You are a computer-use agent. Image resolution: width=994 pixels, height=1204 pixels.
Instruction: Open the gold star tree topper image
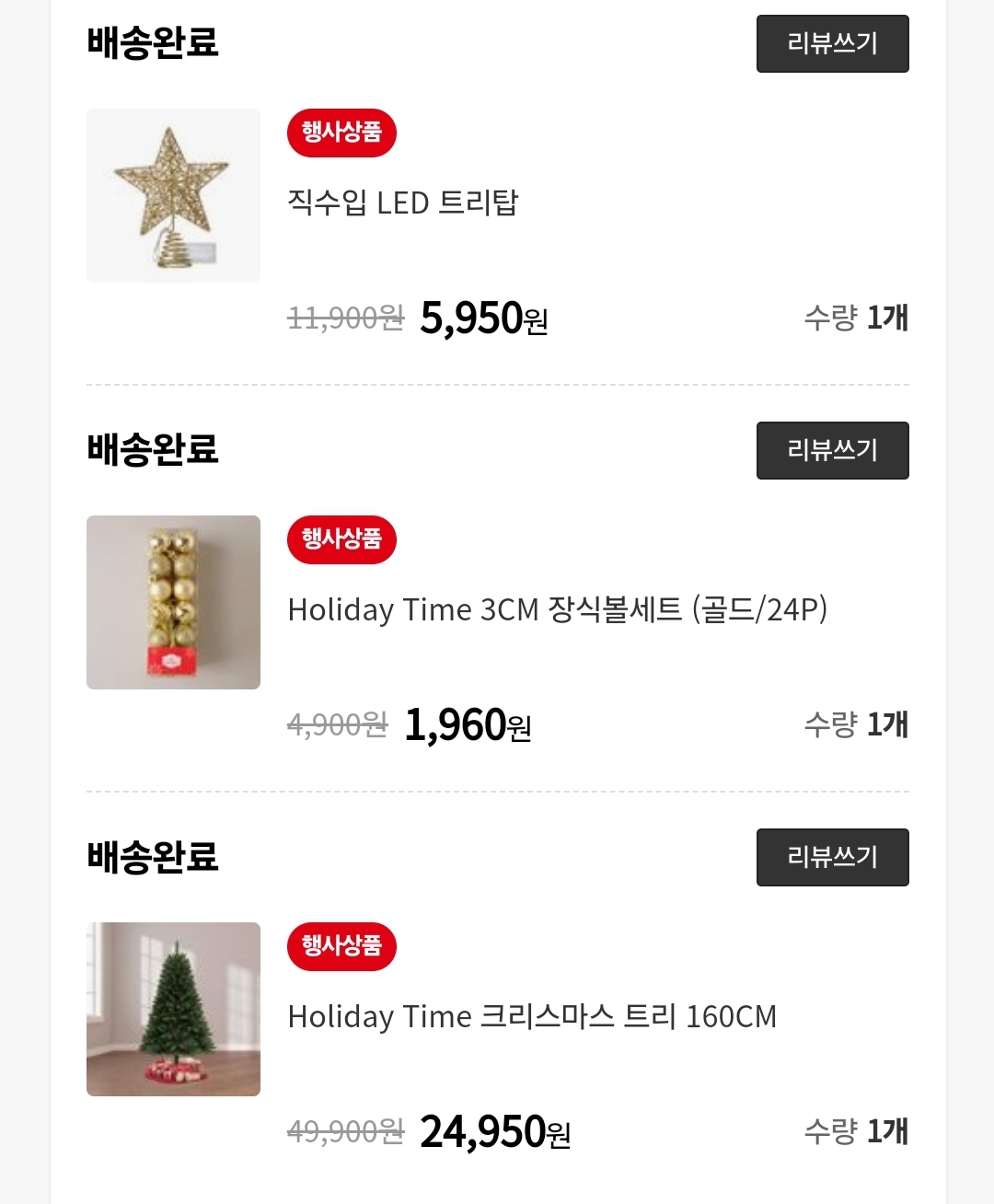click(x=173, y=195)
